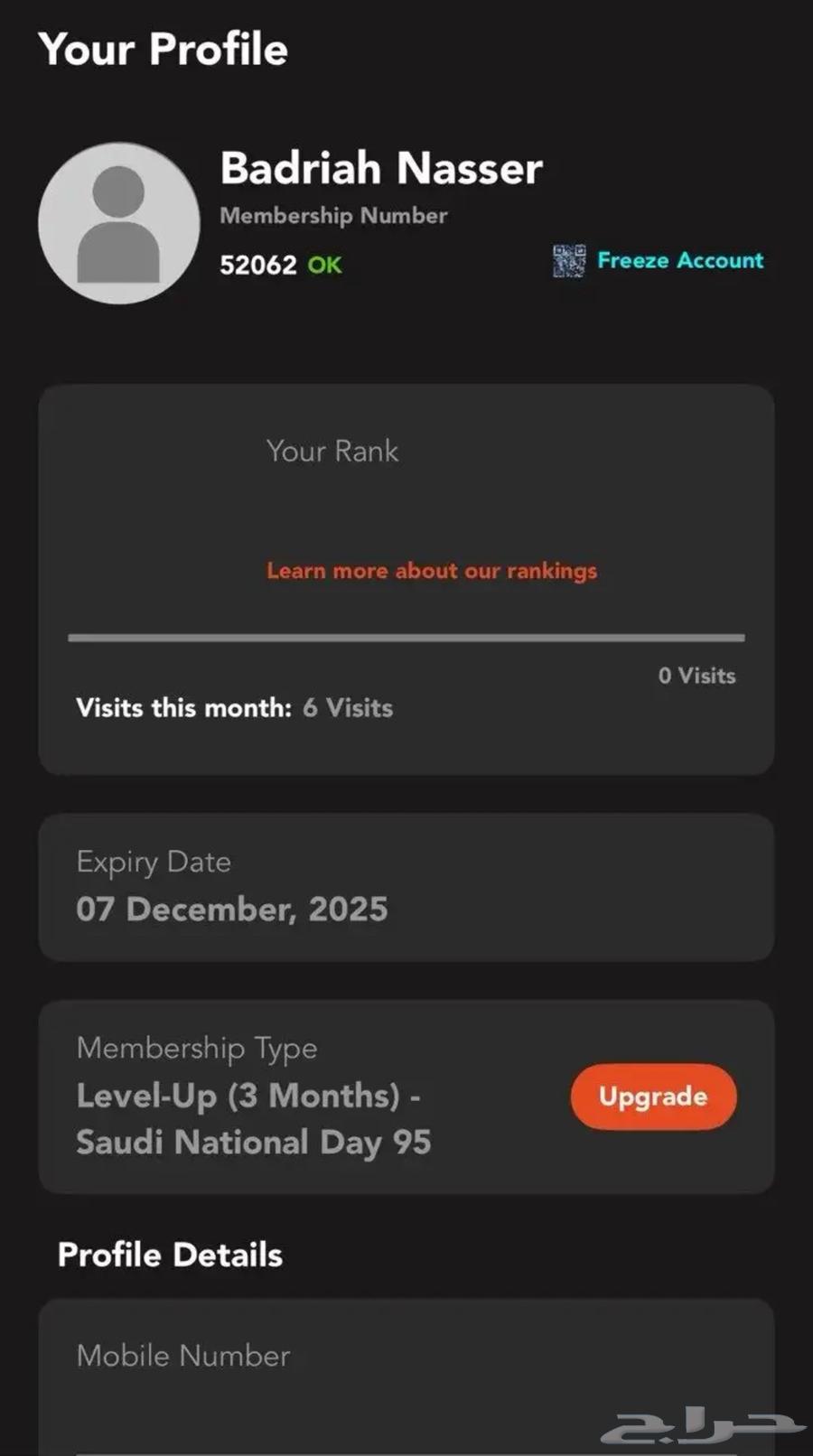The height and width of the screenshot is (1456, 813).
Task: Open Learn more about our rankings
Action: [x=431, y=571]
